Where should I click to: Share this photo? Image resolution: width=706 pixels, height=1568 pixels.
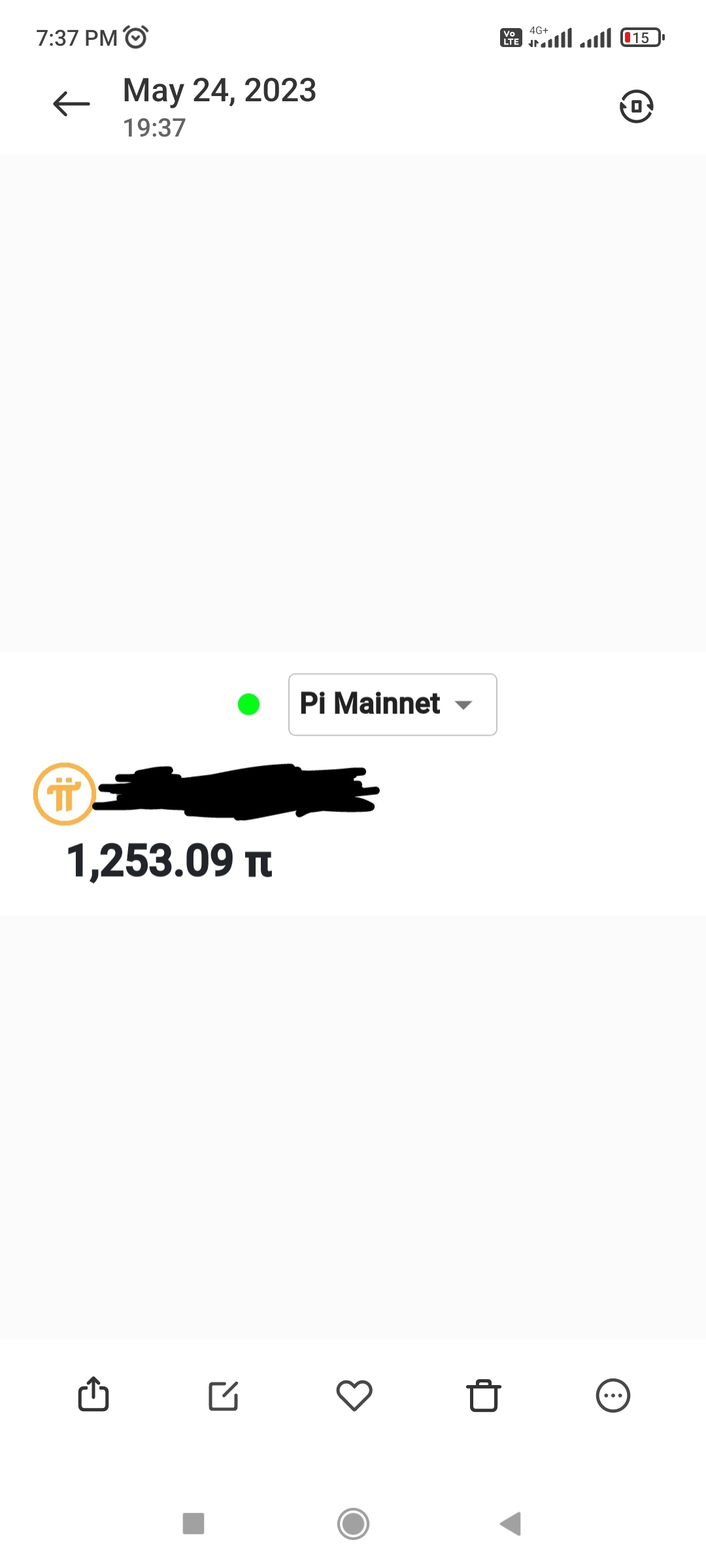(x=93, y=1396)
